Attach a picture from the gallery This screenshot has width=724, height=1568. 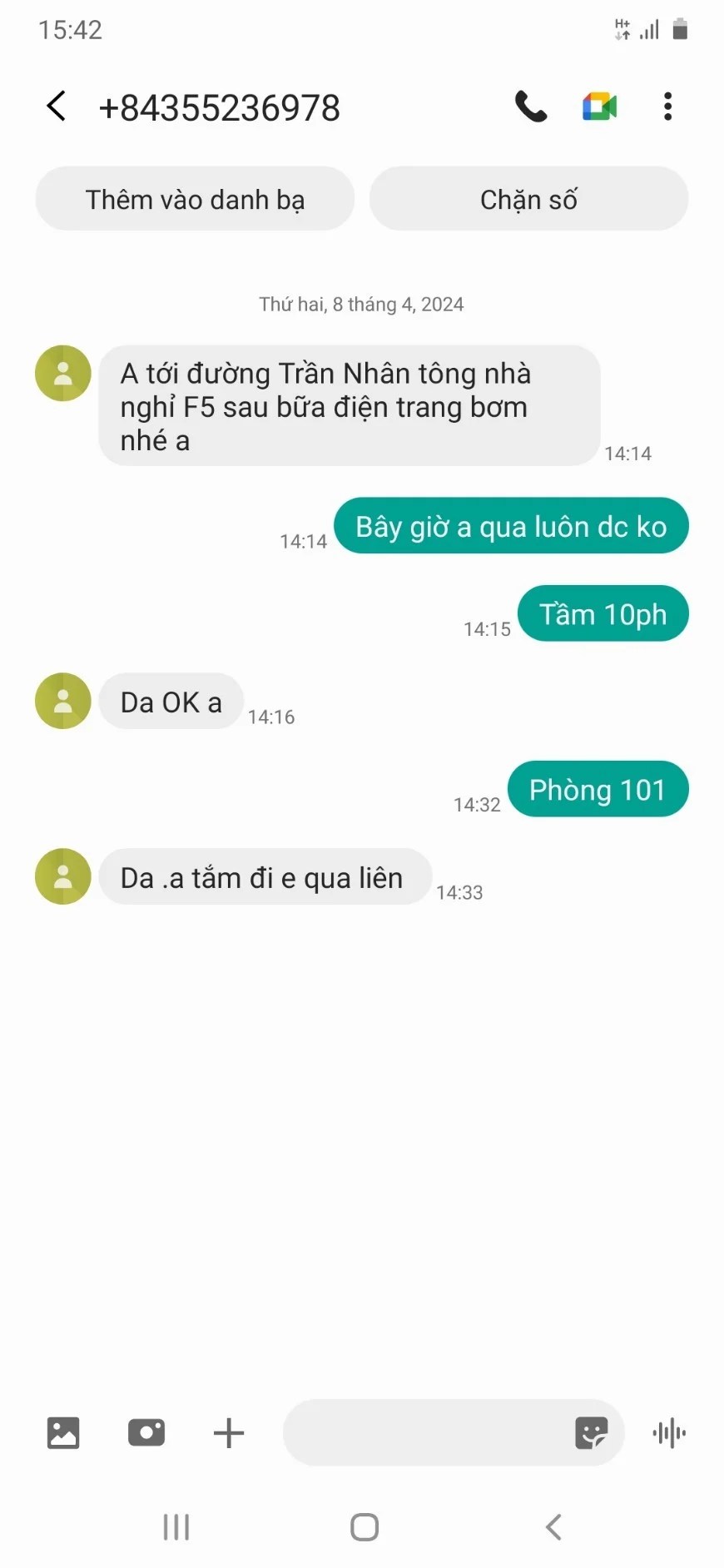63,1433
